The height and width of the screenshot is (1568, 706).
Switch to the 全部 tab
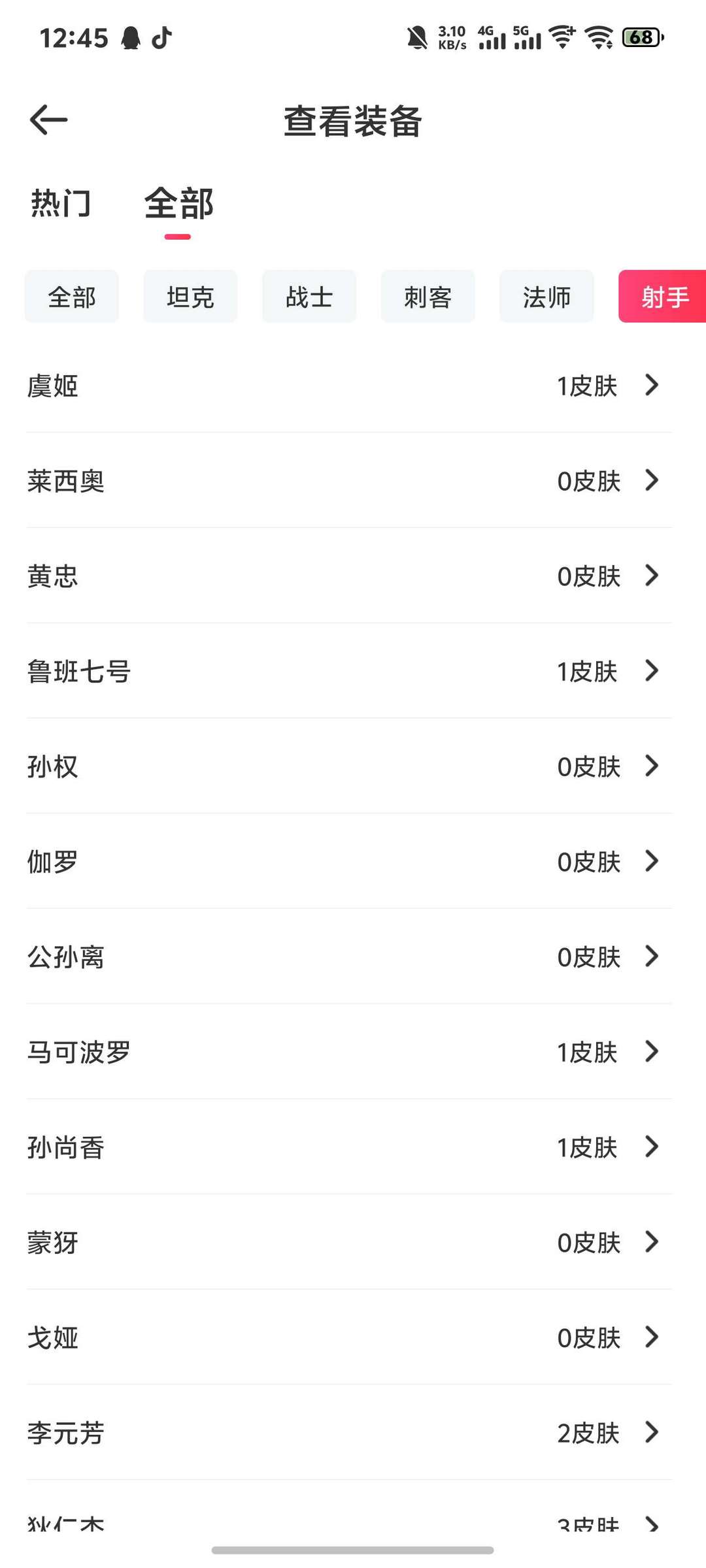click(177, 203)
